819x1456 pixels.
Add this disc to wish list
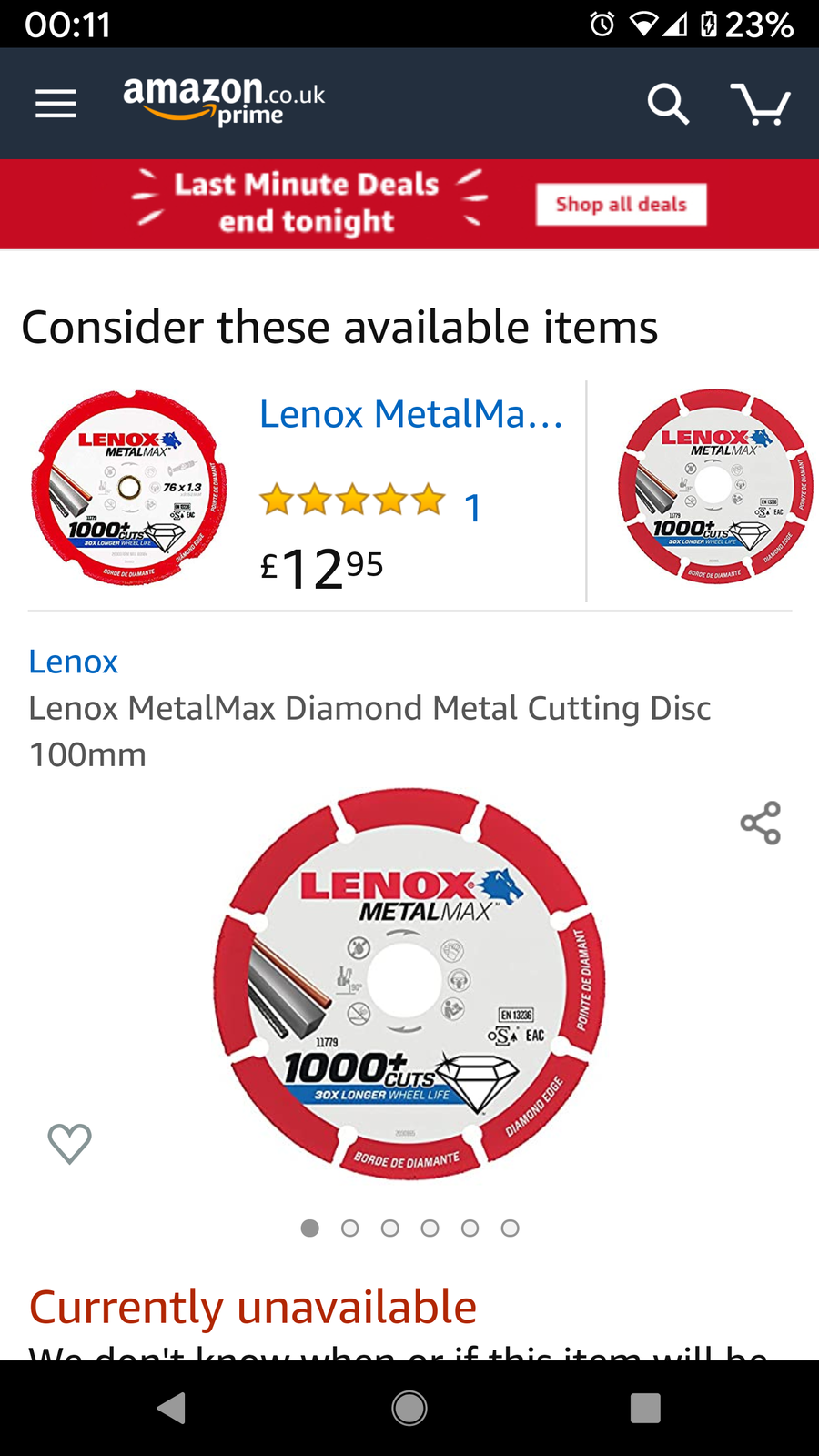point(69,1143)
